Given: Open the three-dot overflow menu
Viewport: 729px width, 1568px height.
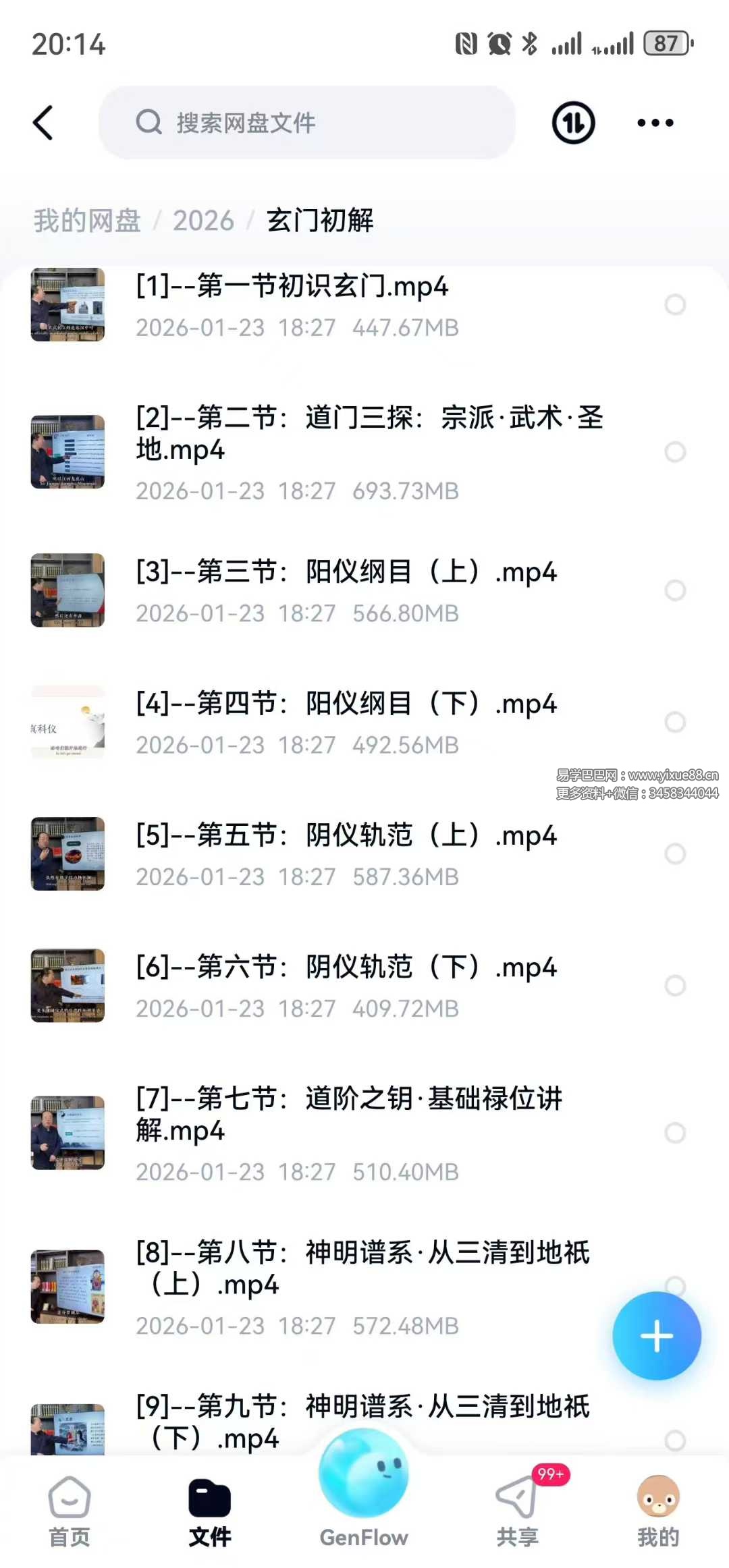Looking at the screenshot, I should point(655,123).
